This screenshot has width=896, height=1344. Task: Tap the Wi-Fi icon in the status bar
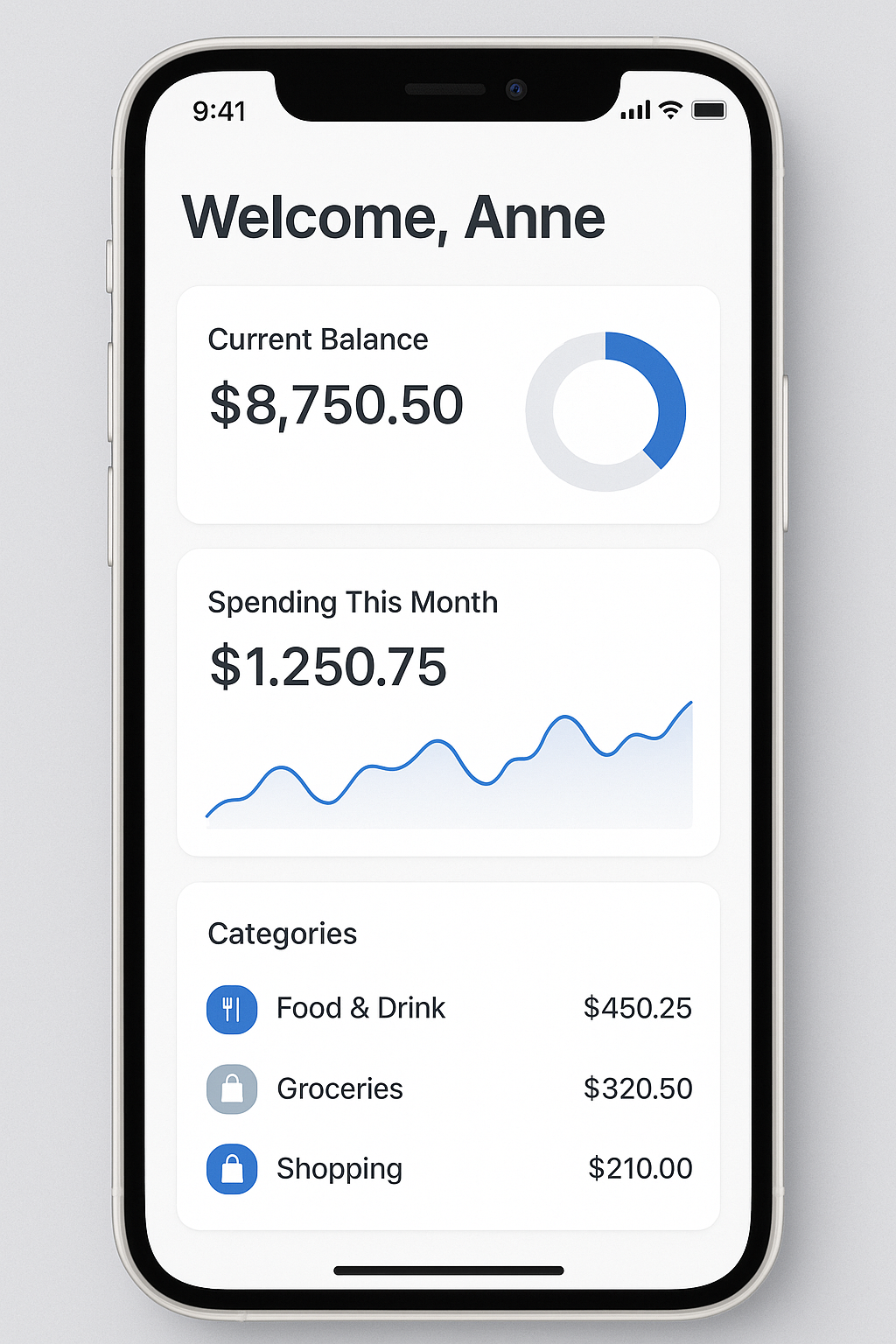click(x=669, y=109)
